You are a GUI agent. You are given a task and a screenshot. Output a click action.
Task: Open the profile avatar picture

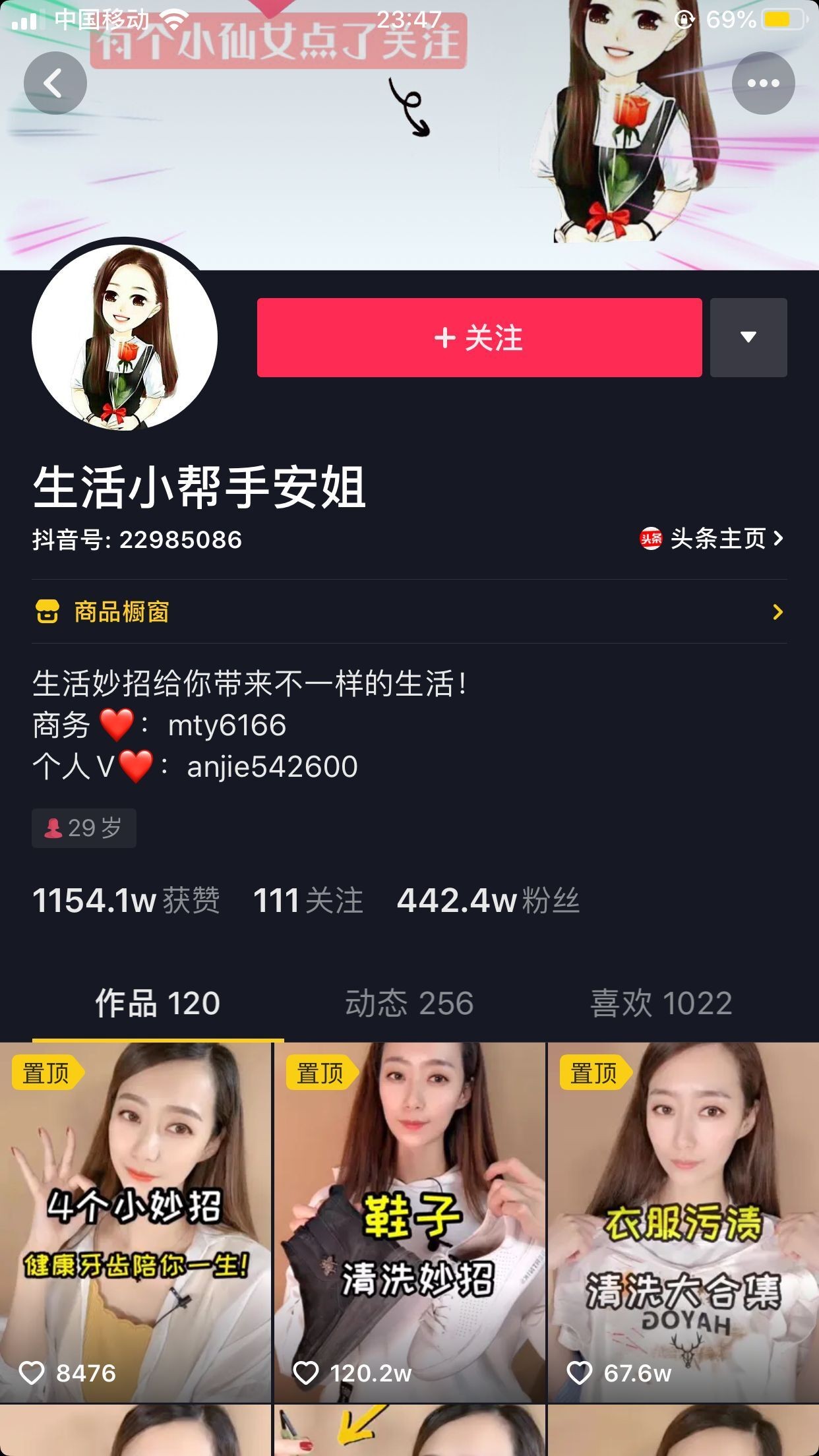tap(125, 338)
